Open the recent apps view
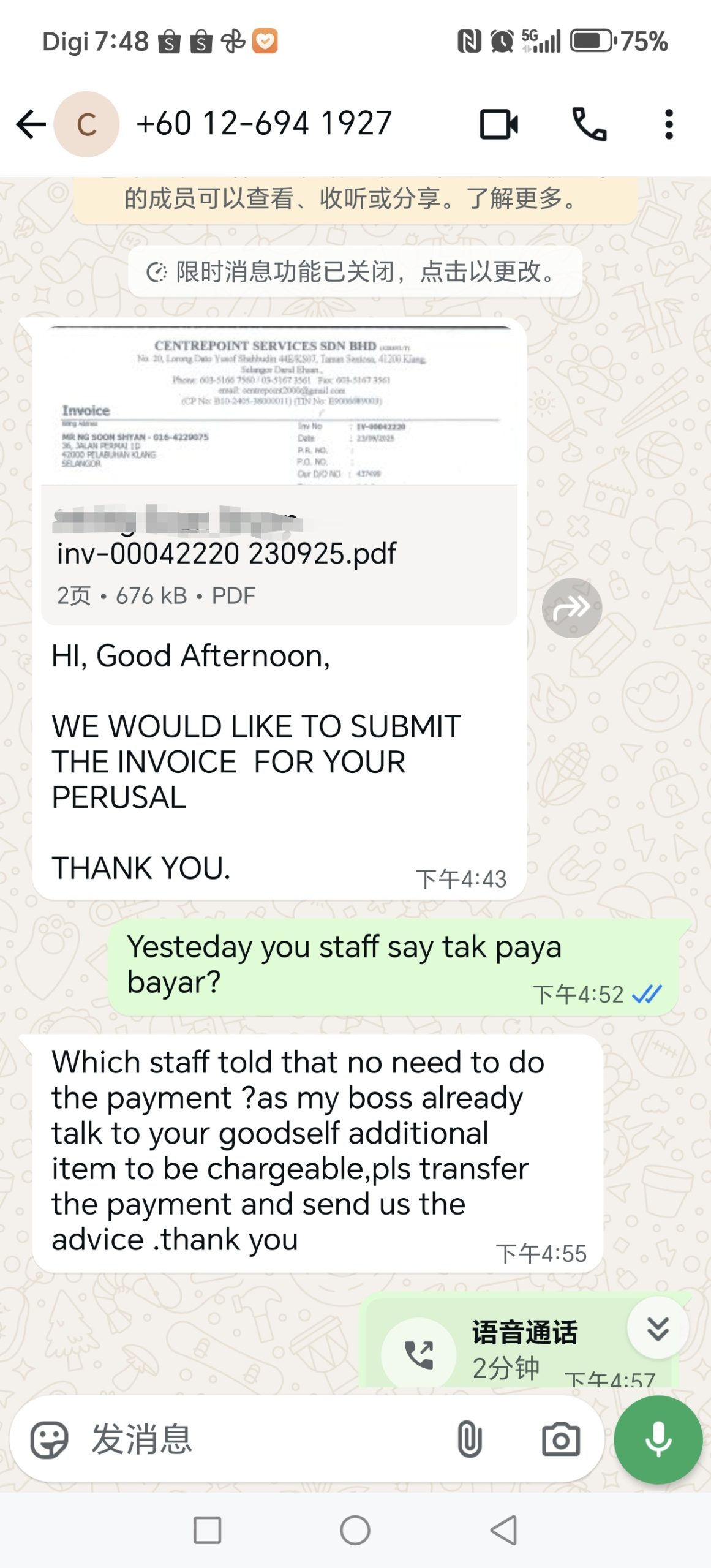Screen dimensions: 711x1568 (x=207, y=1530)
